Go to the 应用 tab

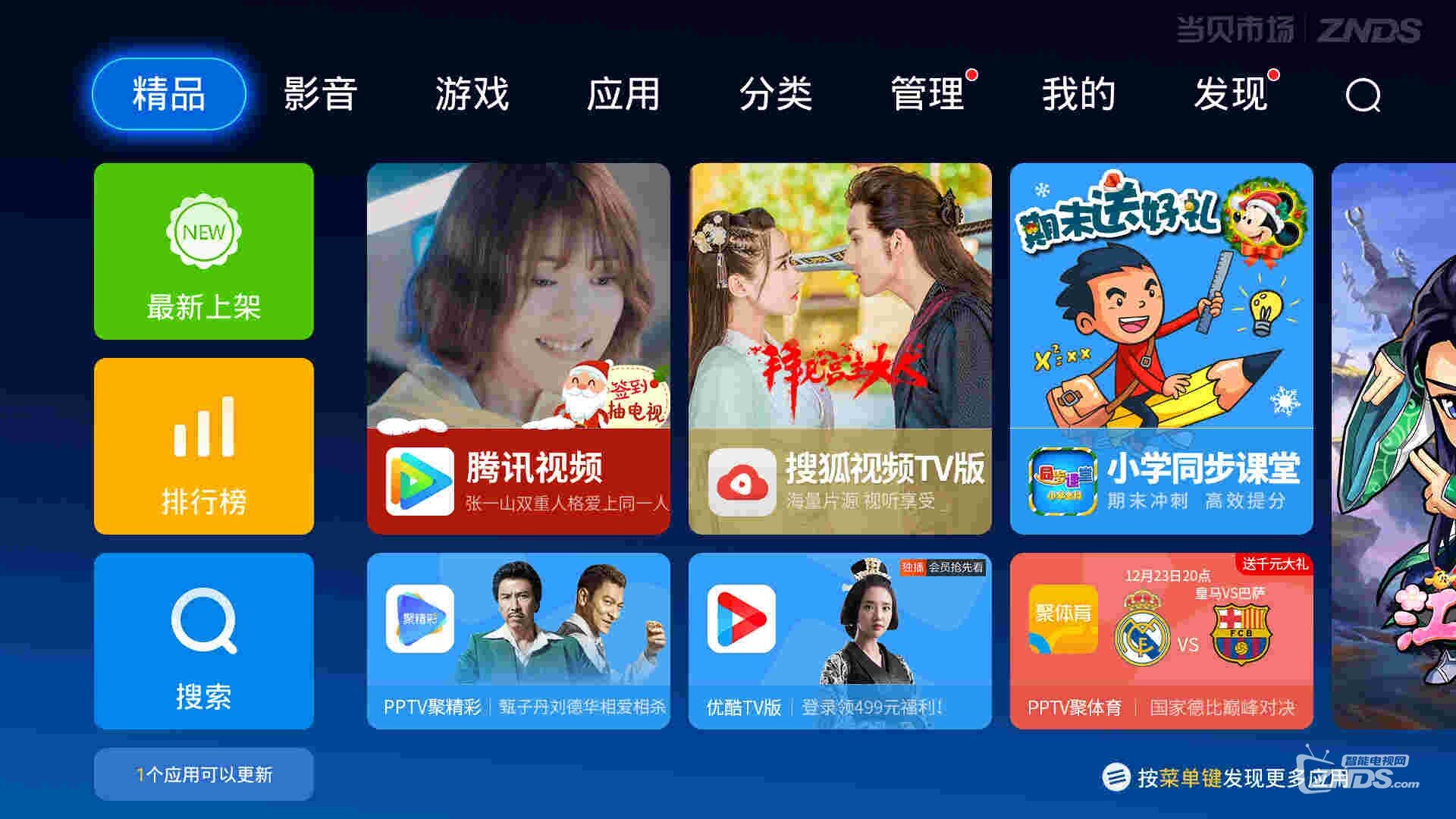[x=623, y=94]
